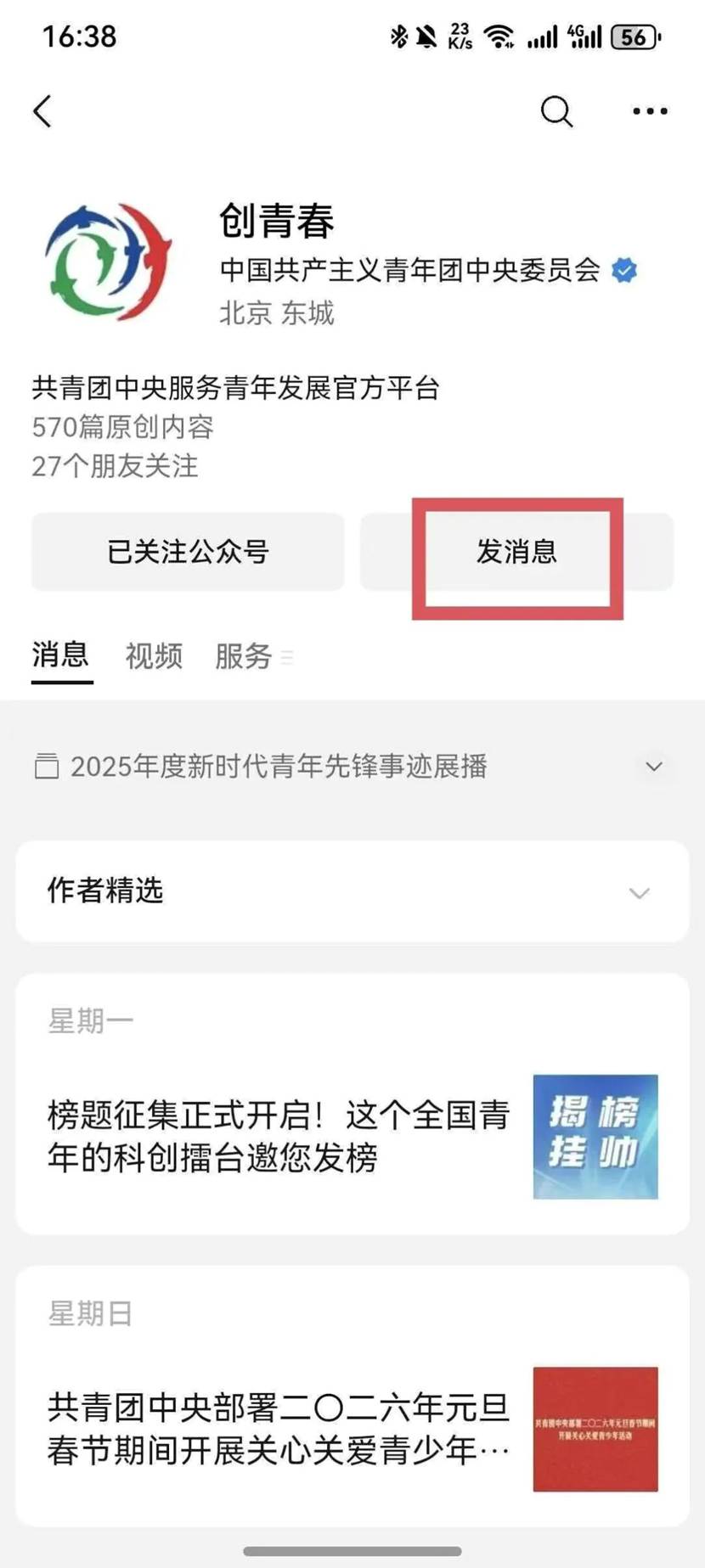Image resolution: width=705 pixels, height=1568 pixels.
Task: Open the three-dot overflow menu
Action: [x=650, y=111]
